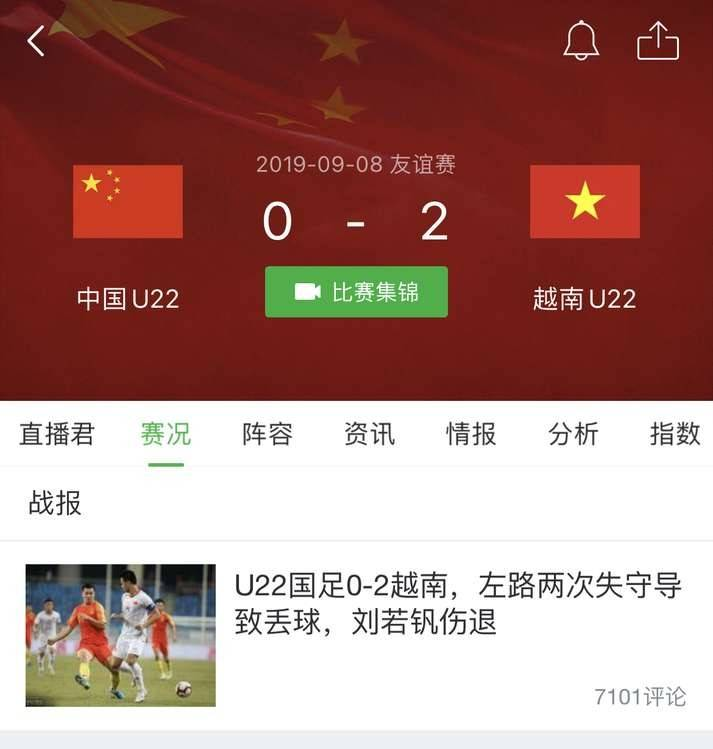This screenshot has width=713, height=749.
Task: Switch to the 指数 tab
Action: click(674, 434)
